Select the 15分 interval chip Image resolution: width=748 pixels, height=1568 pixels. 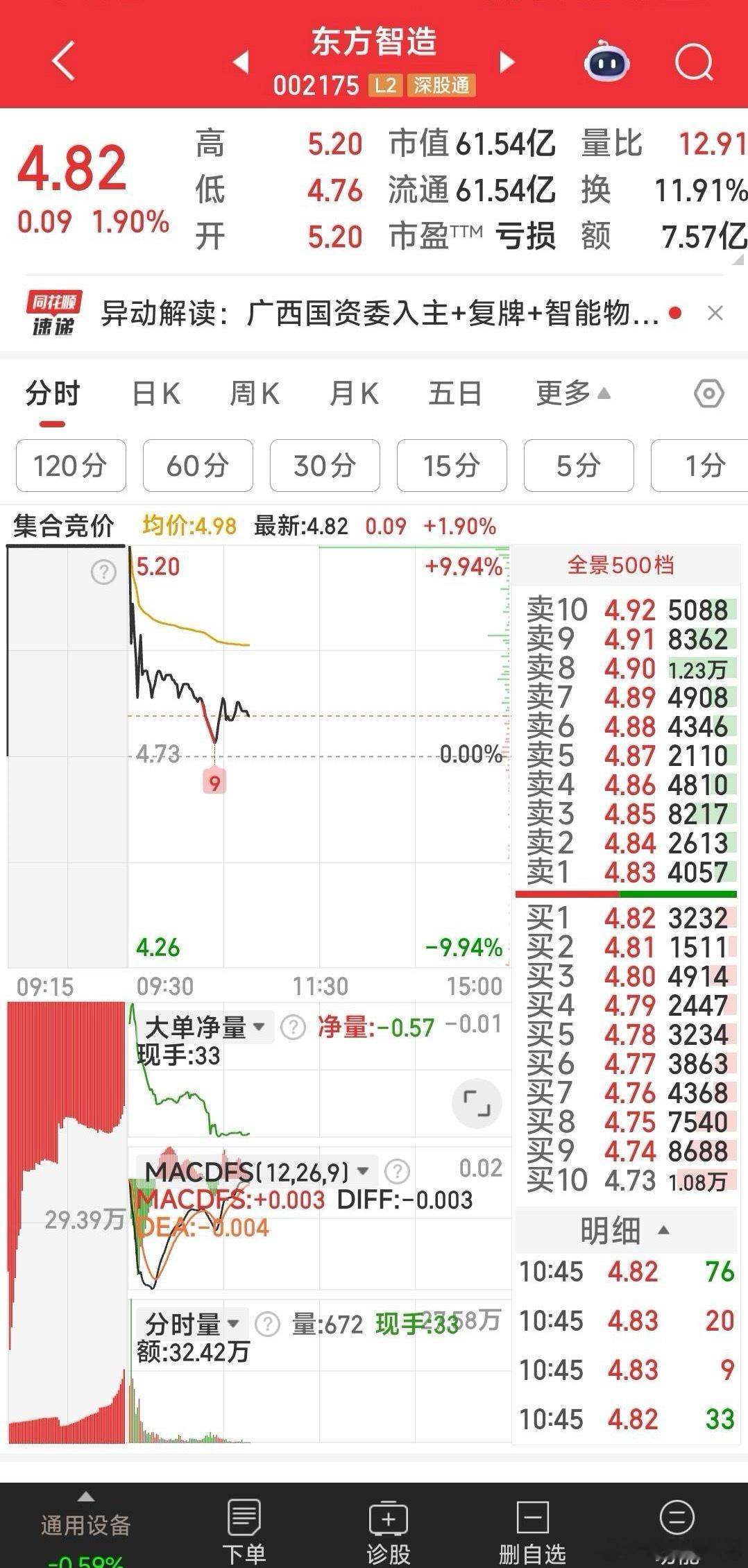[452, 466]
